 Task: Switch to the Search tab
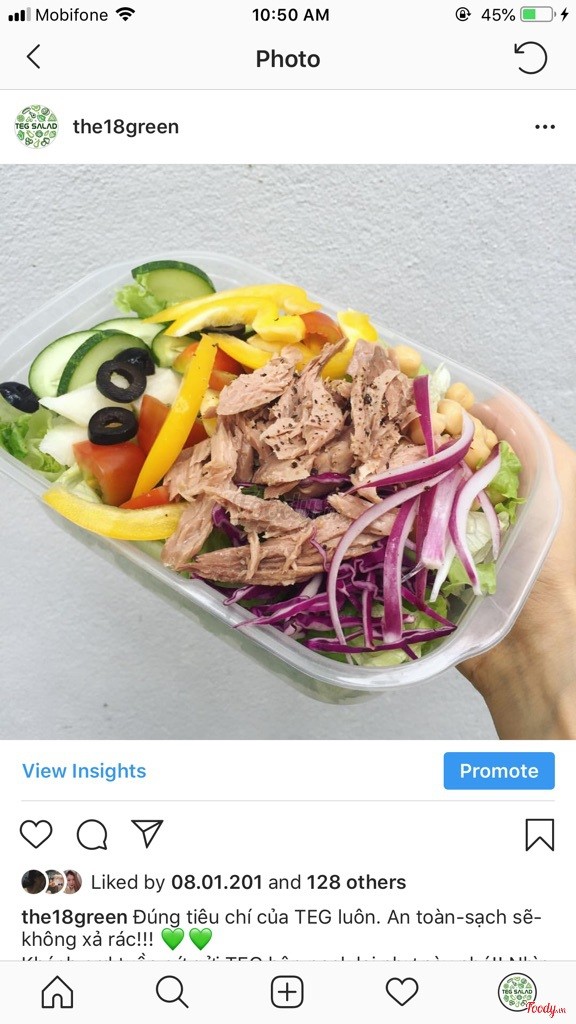[x=172, y=992]
